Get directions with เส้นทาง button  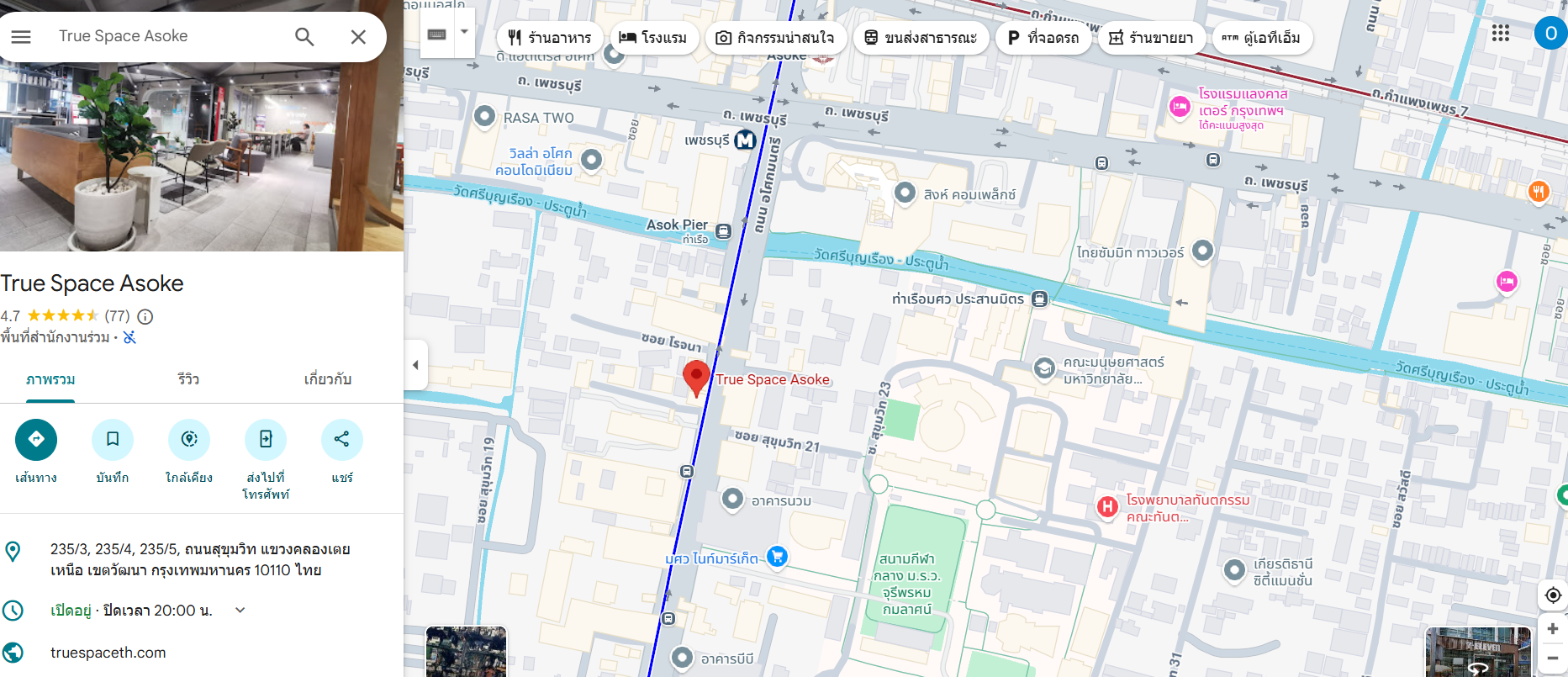36,439
